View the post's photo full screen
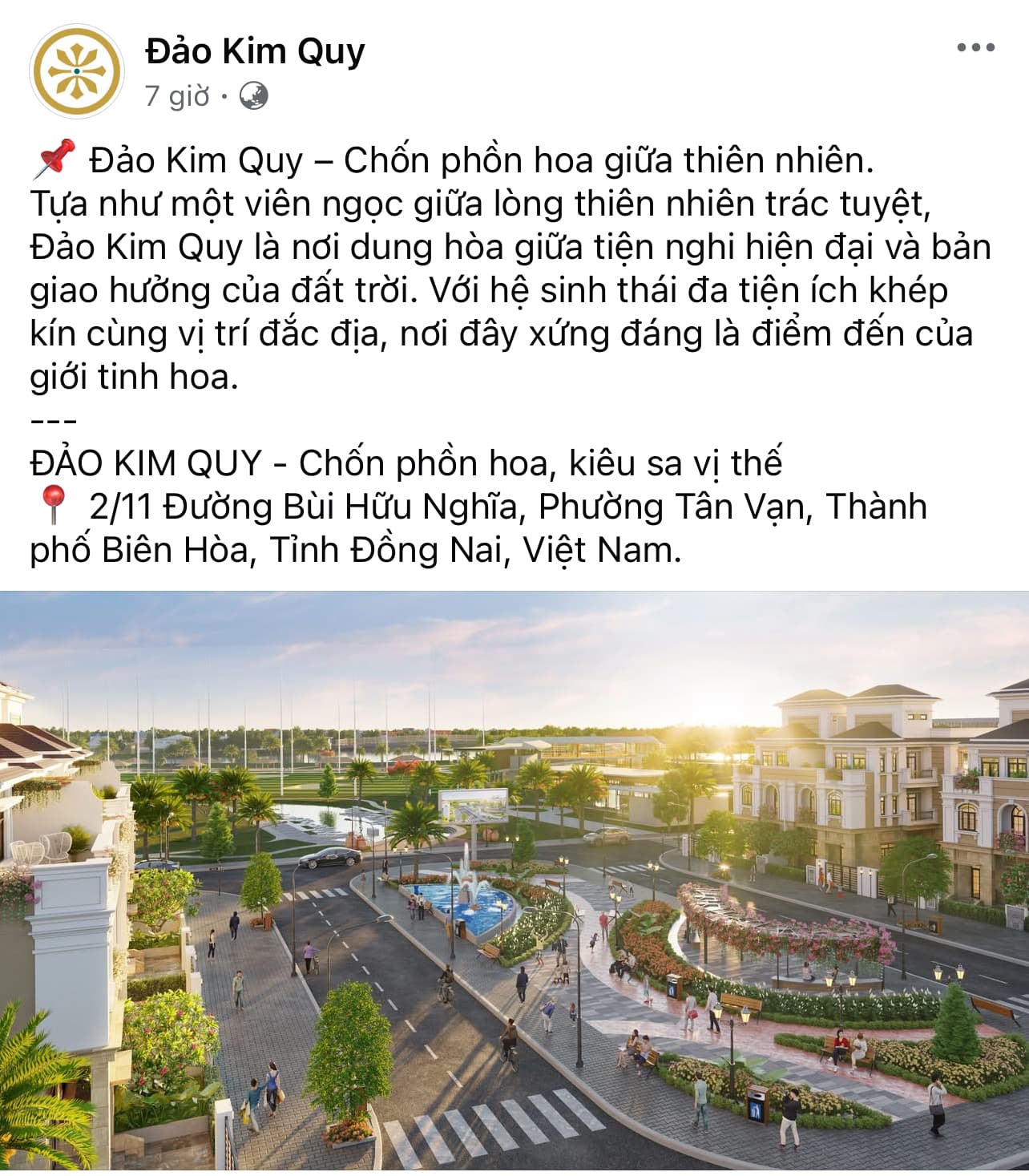The image size is (1029, 1176). coord(514,882)
